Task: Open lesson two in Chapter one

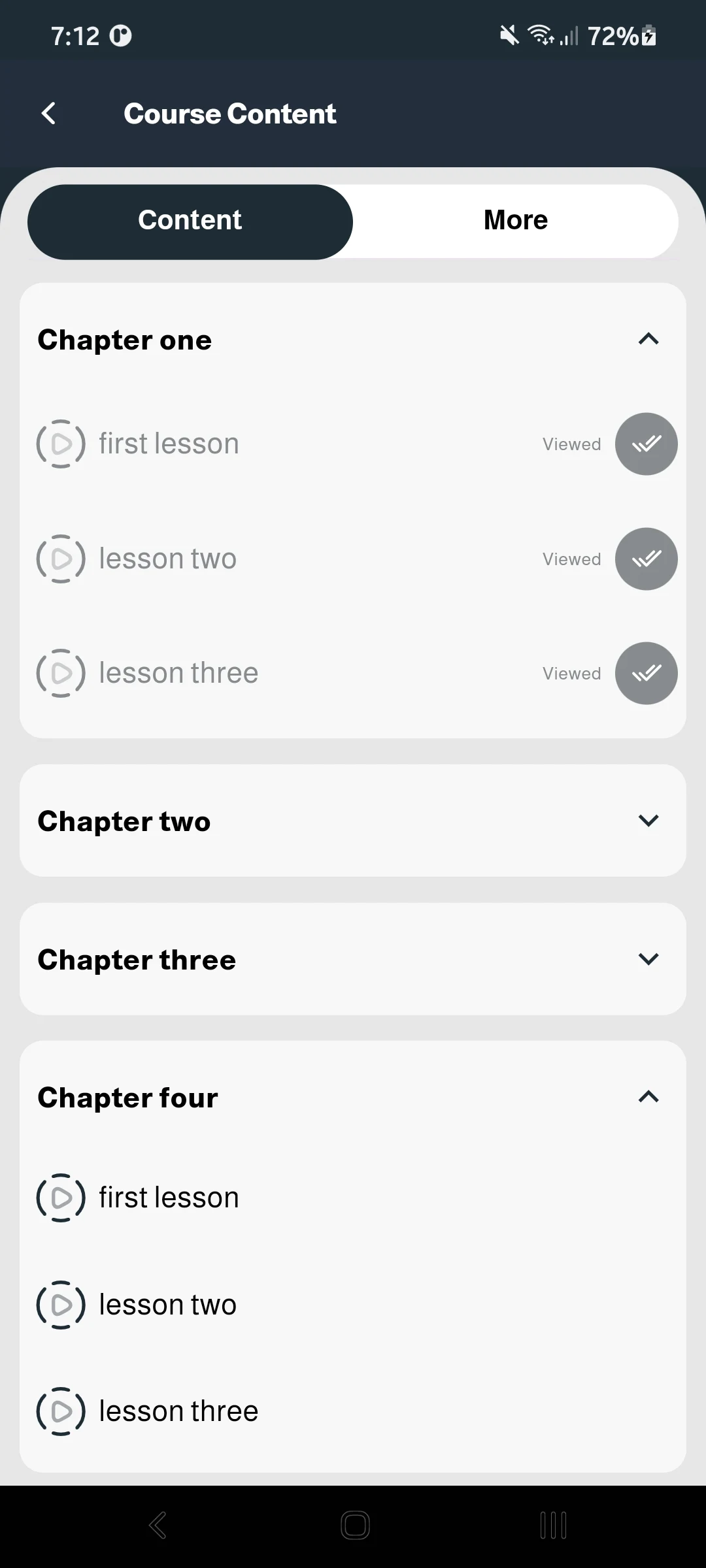Action: click(x=167, y=559)
